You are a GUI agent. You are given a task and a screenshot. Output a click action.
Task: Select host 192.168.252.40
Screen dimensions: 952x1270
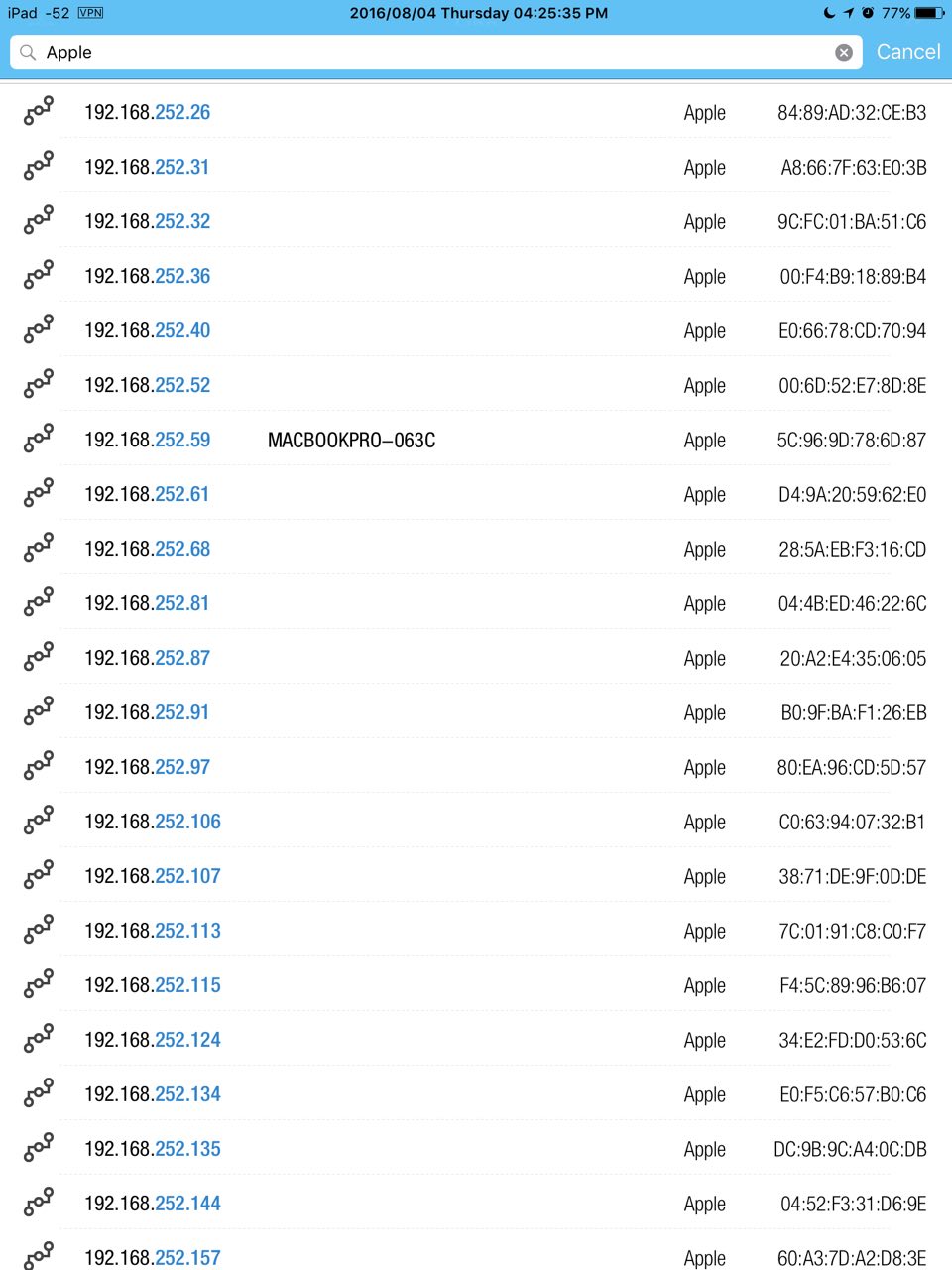(476, 330)
